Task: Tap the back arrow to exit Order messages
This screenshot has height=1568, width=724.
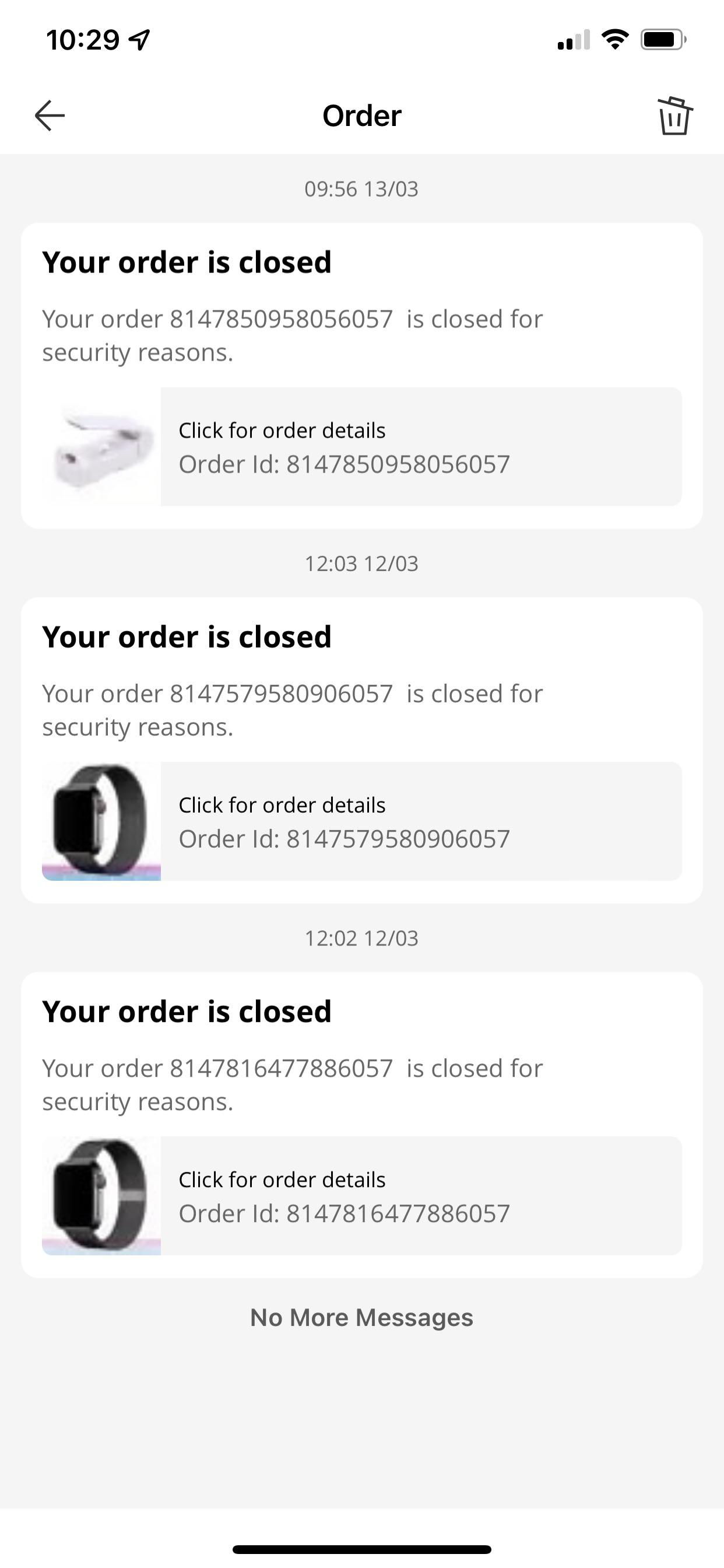Action: pos(51,115)
